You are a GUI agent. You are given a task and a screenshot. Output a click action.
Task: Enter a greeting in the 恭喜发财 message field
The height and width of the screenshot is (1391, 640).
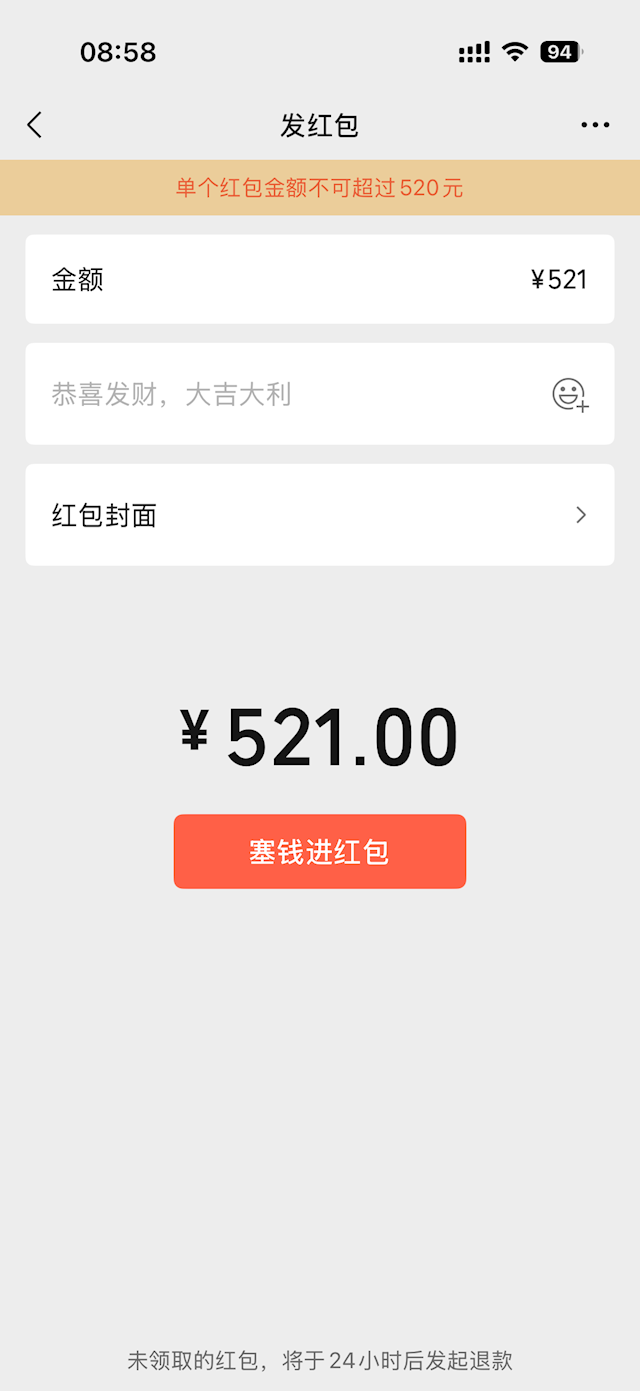point(280,394)
